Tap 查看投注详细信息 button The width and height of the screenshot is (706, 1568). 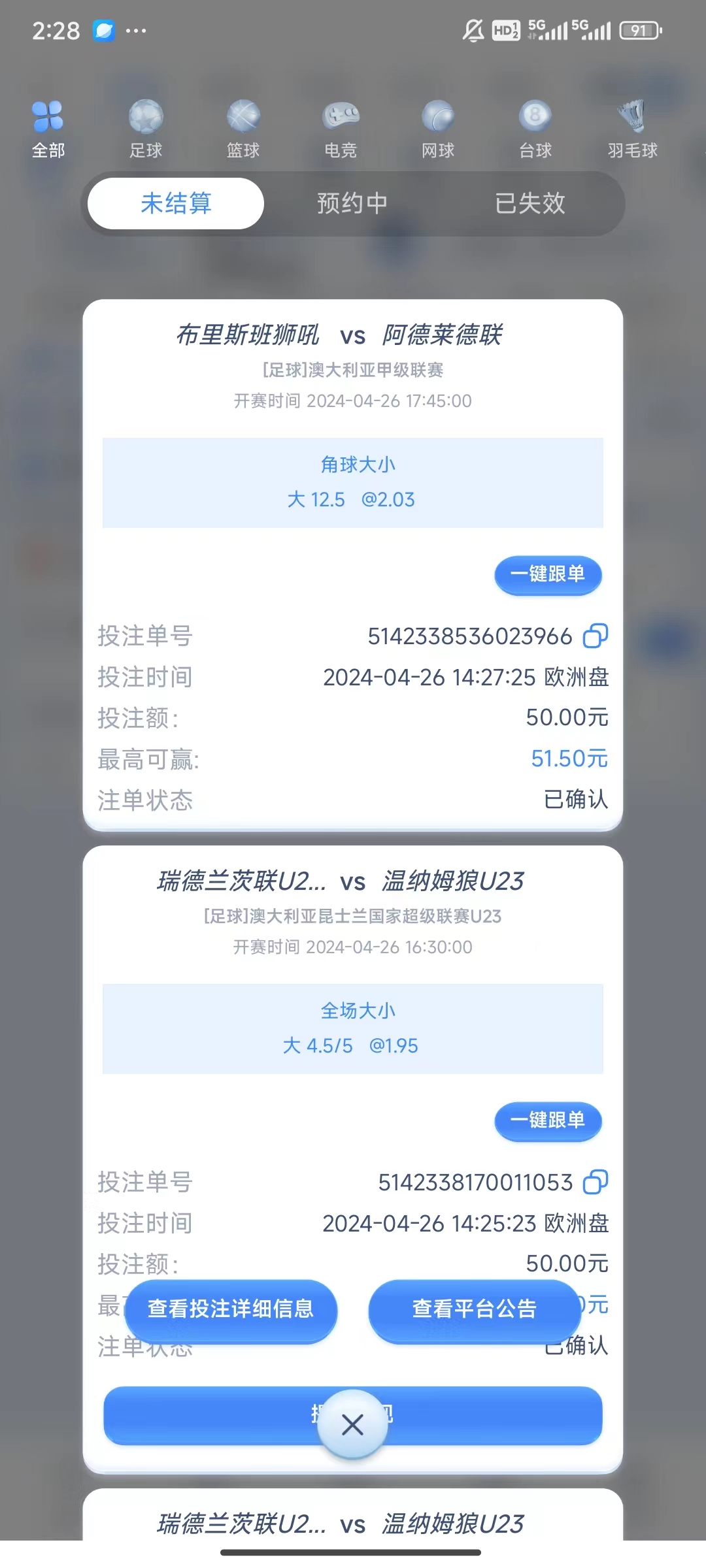tap(231, 1309)
